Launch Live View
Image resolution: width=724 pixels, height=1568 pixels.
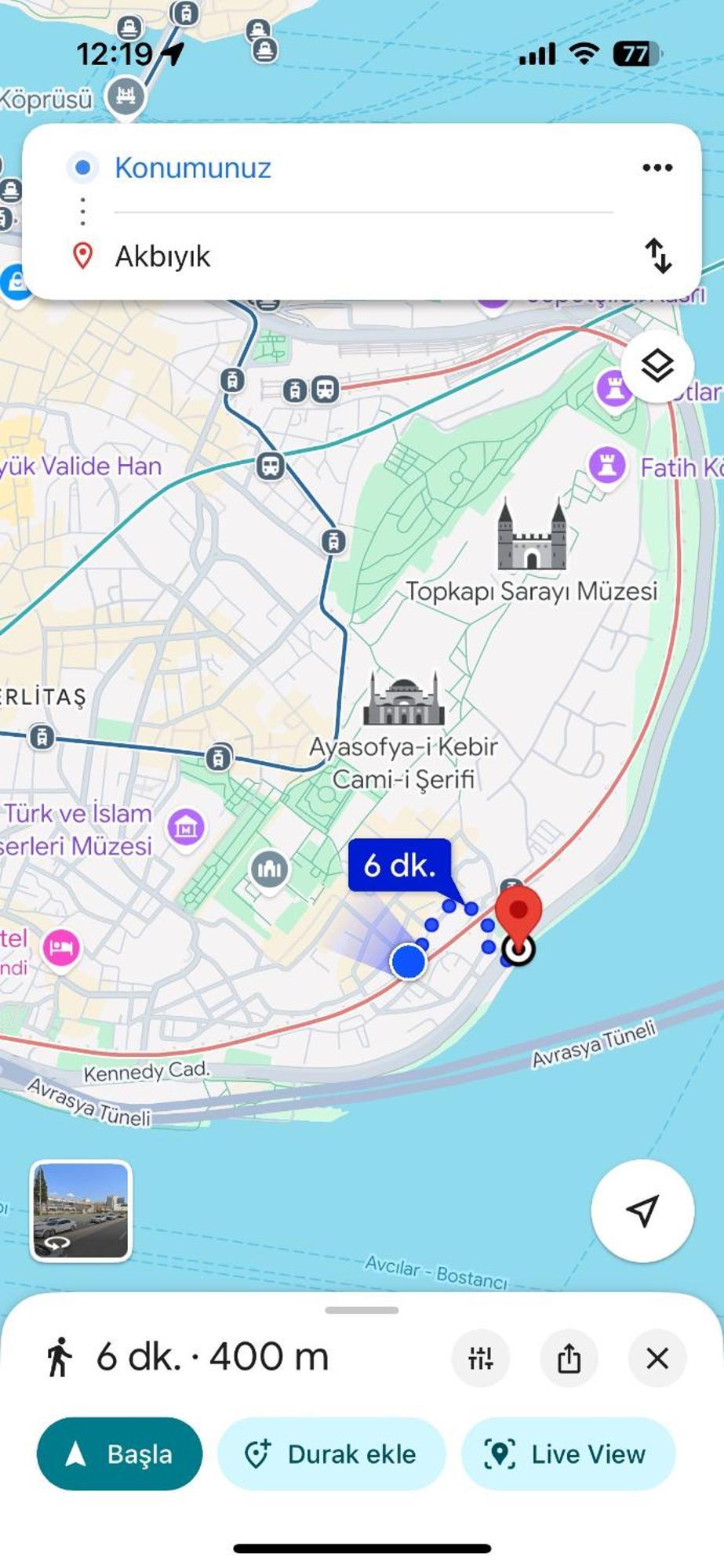[x=568, y=1454]
